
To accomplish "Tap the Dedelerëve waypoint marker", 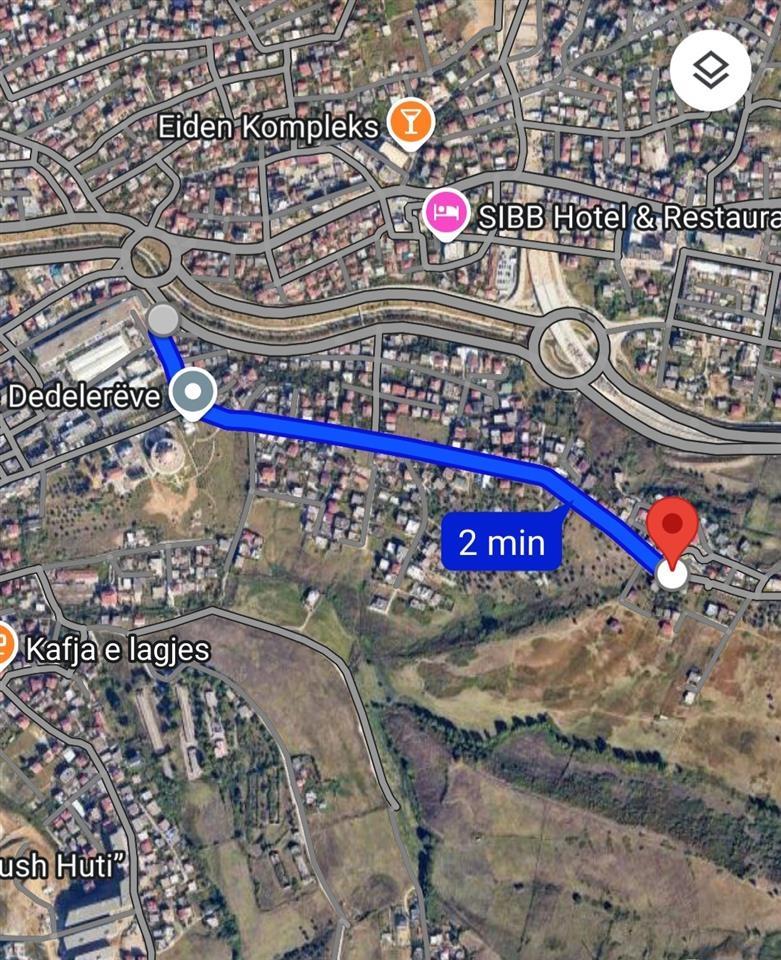I will pos(191,393).
